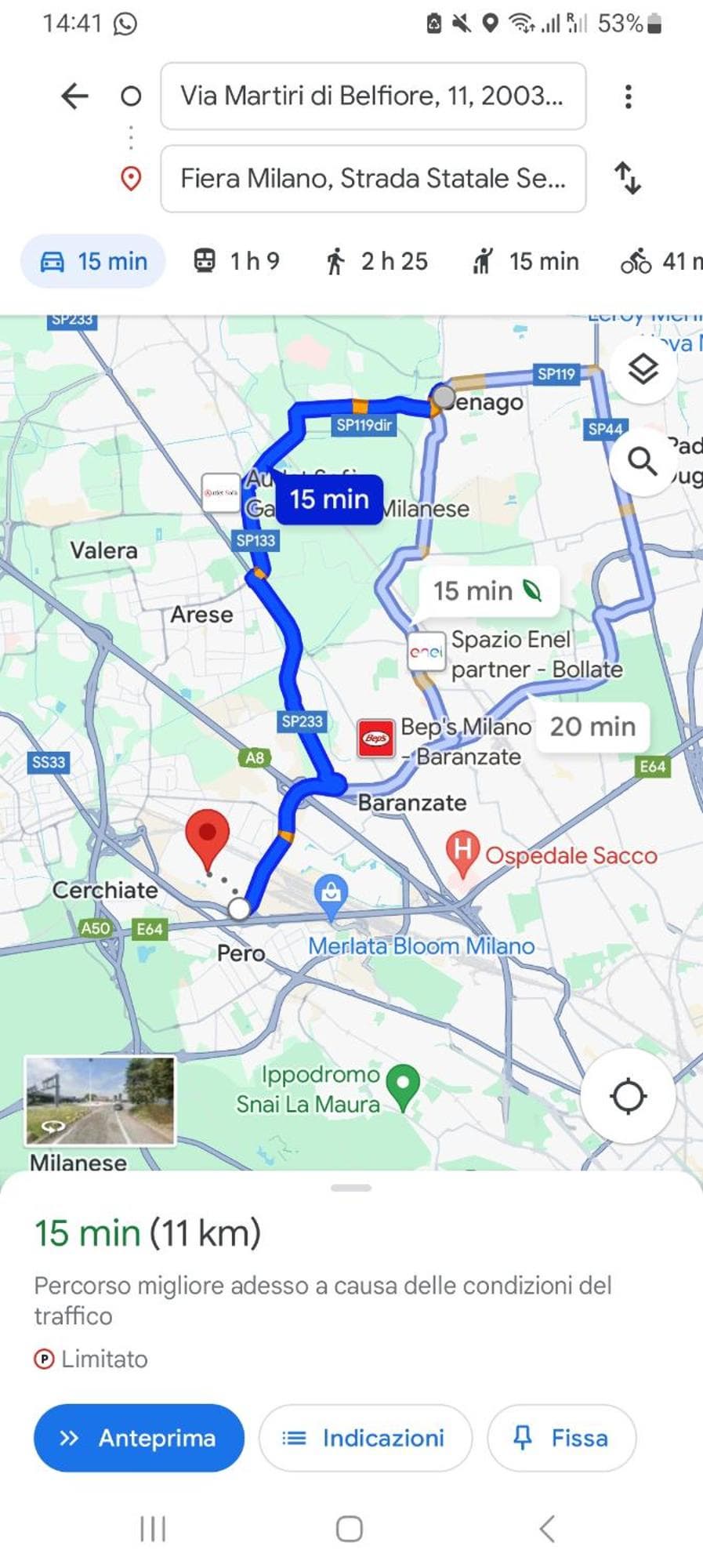Start the Anteprima route preview
703x1568 pixels.
(x=139, y=1438)
